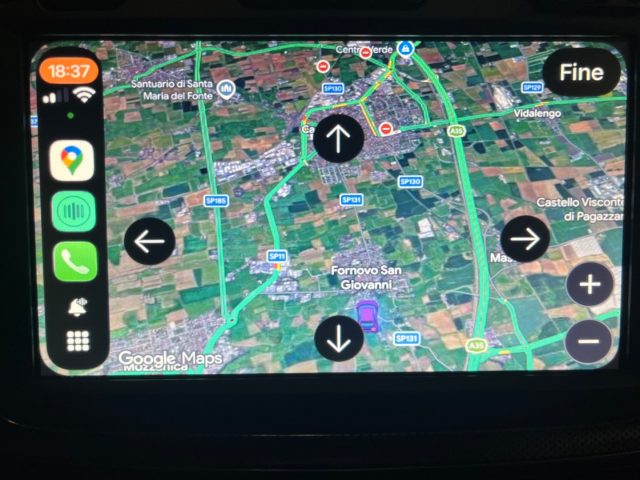640x480 pixels.
Task: Zoom in with the plus button
Action: point(589,285)
